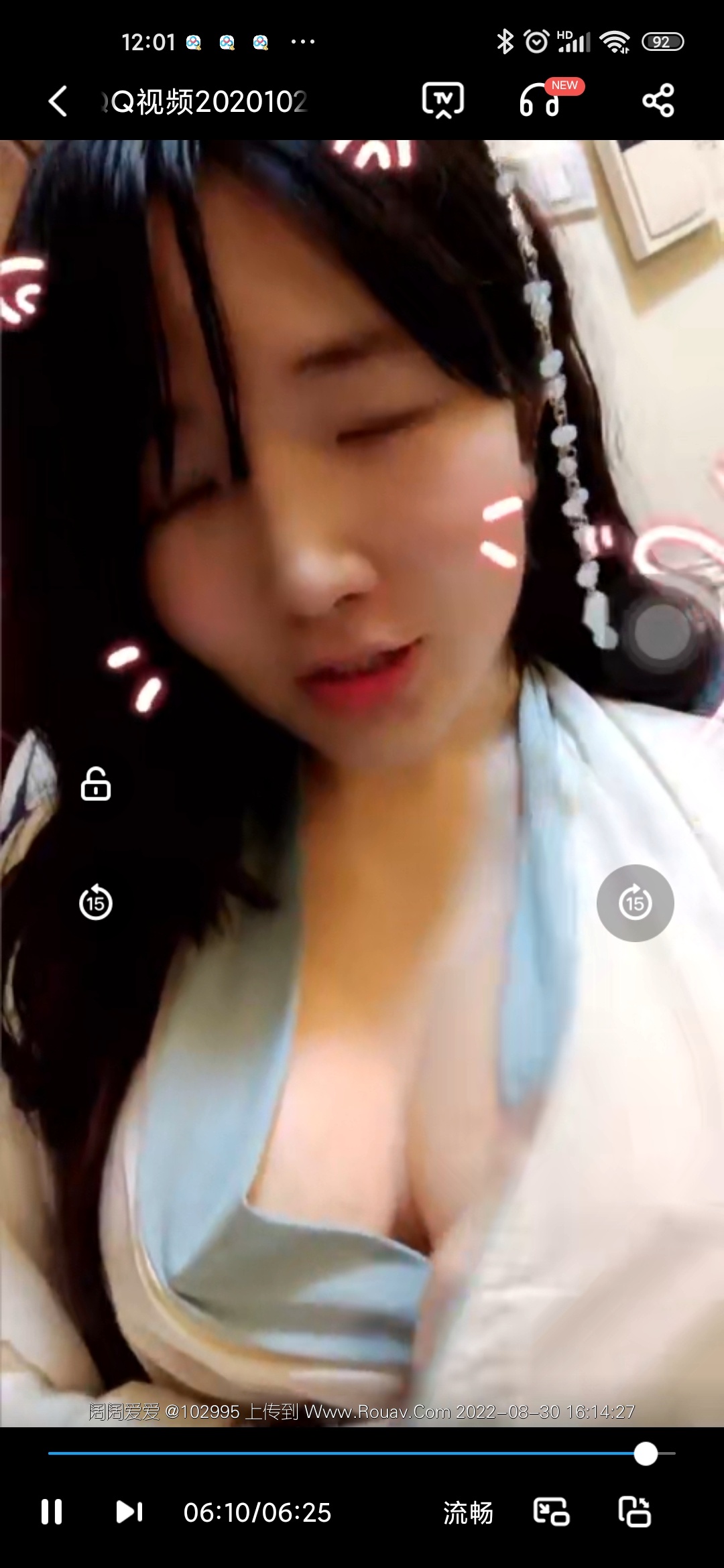The width and height of the screenshot is (724, 1568).
Task: Cast video to TV
Action: point(442,101)
